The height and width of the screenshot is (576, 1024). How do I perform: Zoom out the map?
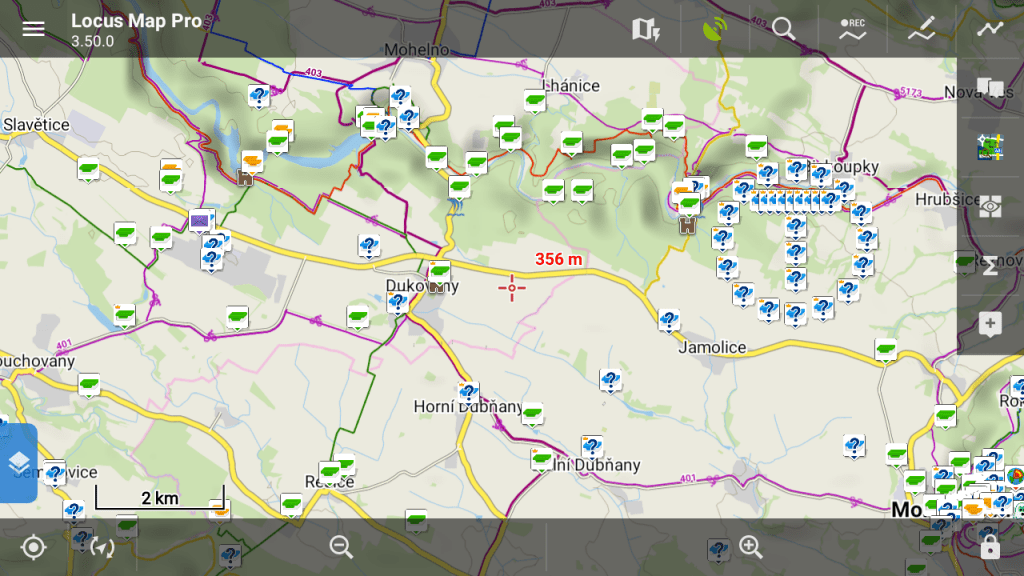pos(341,547)
